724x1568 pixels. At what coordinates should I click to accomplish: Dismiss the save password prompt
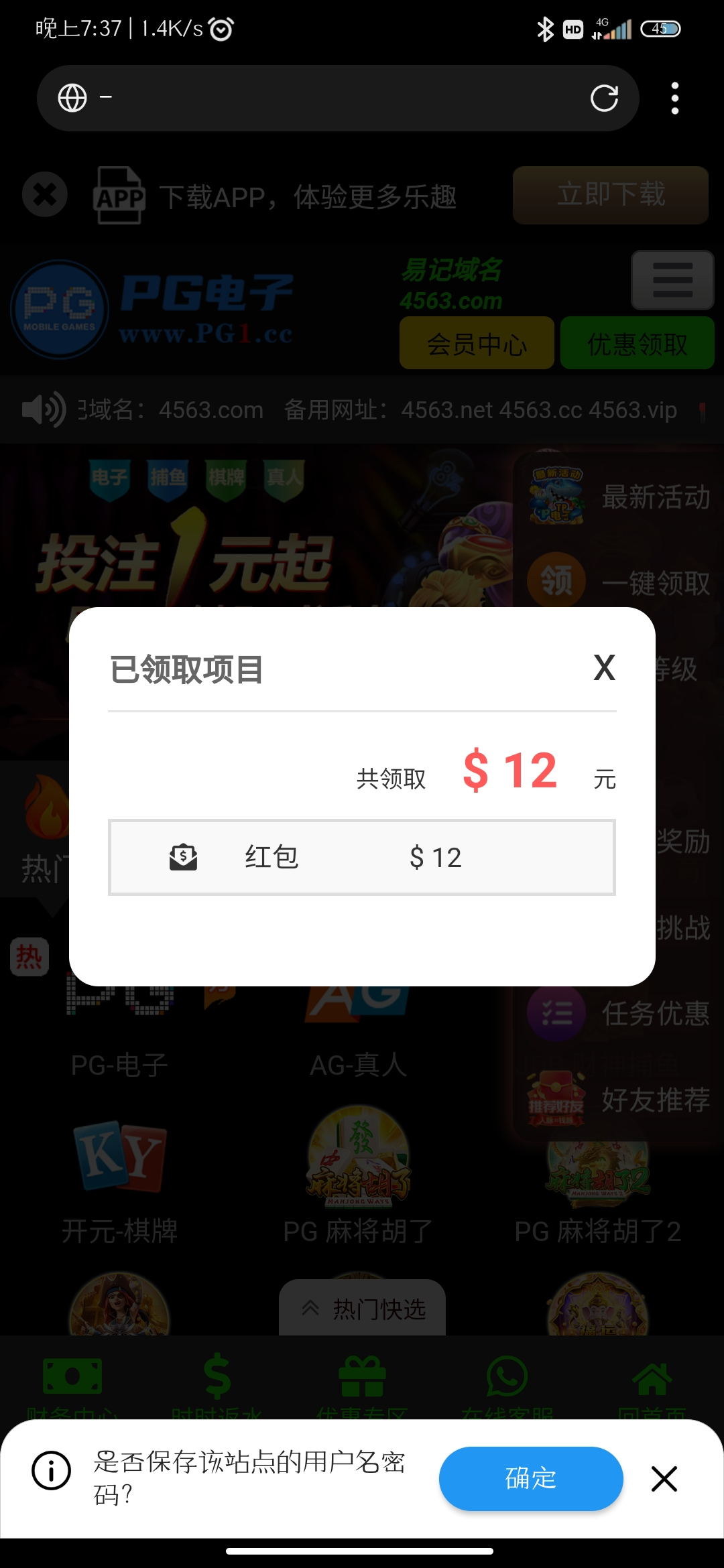(664, 1478)
